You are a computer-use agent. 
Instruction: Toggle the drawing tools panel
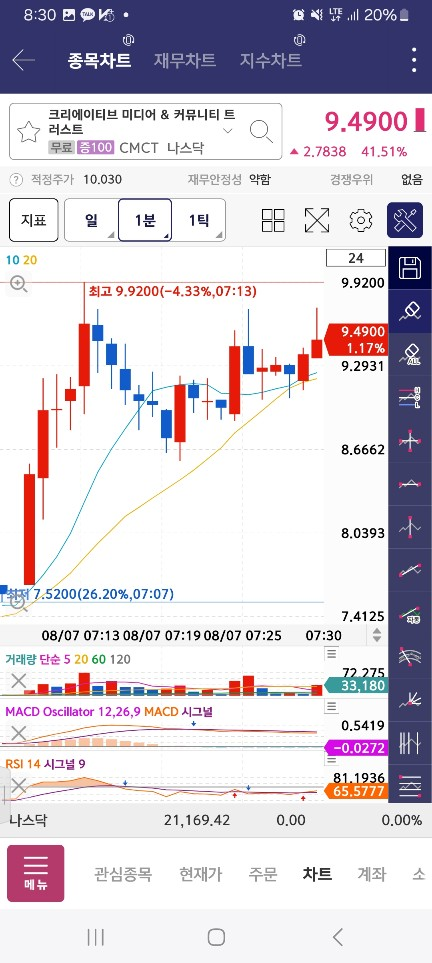pyautogui.click(x=405, y=220)
